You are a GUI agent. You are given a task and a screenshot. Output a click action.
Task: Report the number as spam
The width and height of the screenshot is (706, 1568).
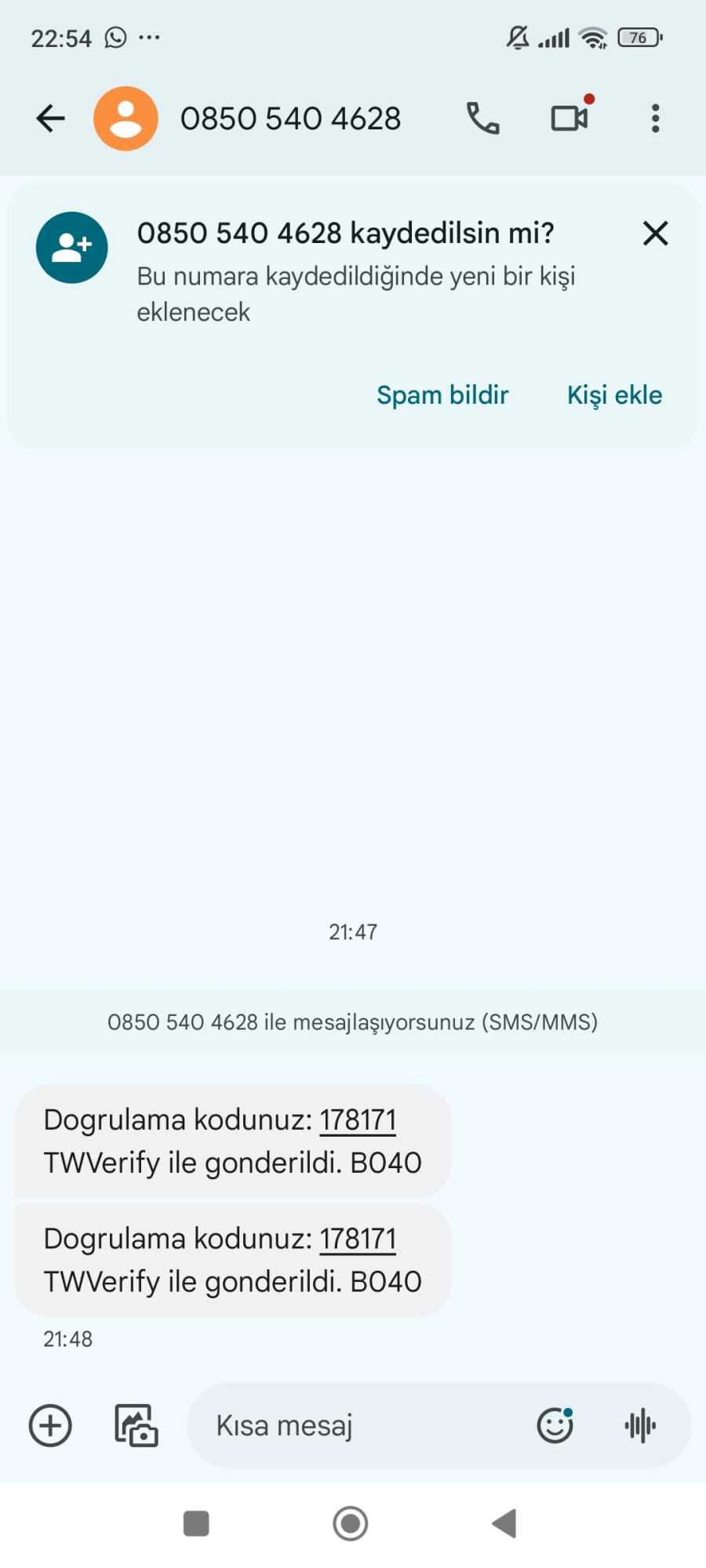point(442,394)
